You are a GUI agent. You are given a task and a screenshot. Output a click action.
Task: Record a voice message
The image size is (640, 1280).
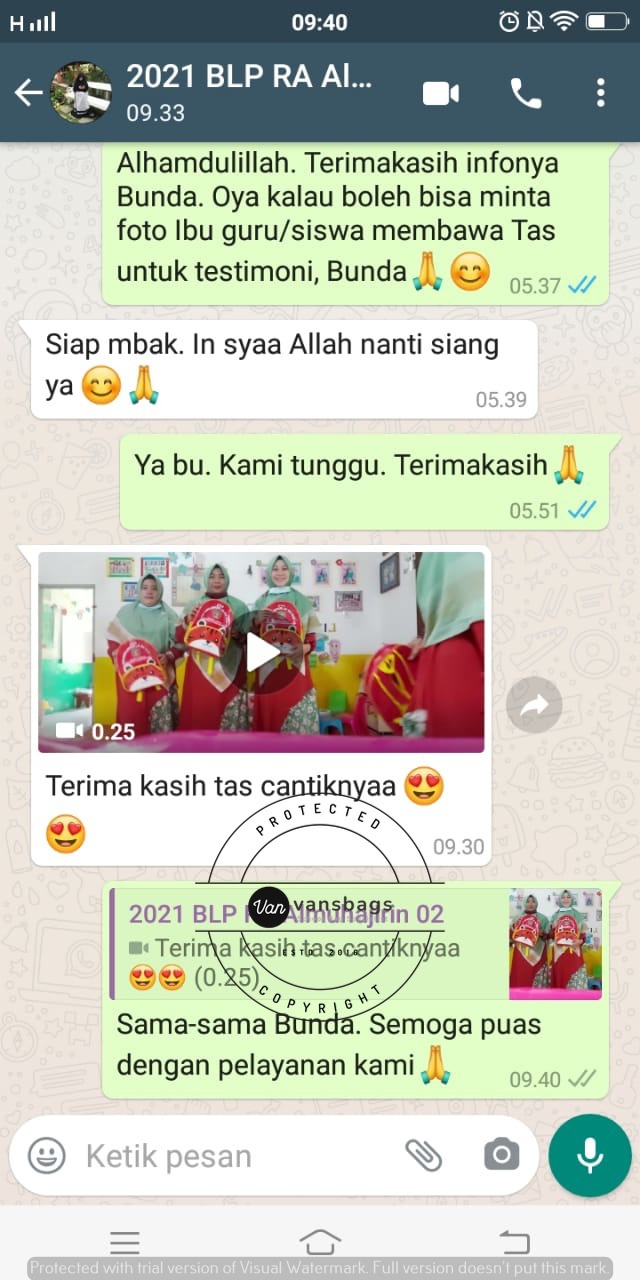click(x=589, y=1156)
